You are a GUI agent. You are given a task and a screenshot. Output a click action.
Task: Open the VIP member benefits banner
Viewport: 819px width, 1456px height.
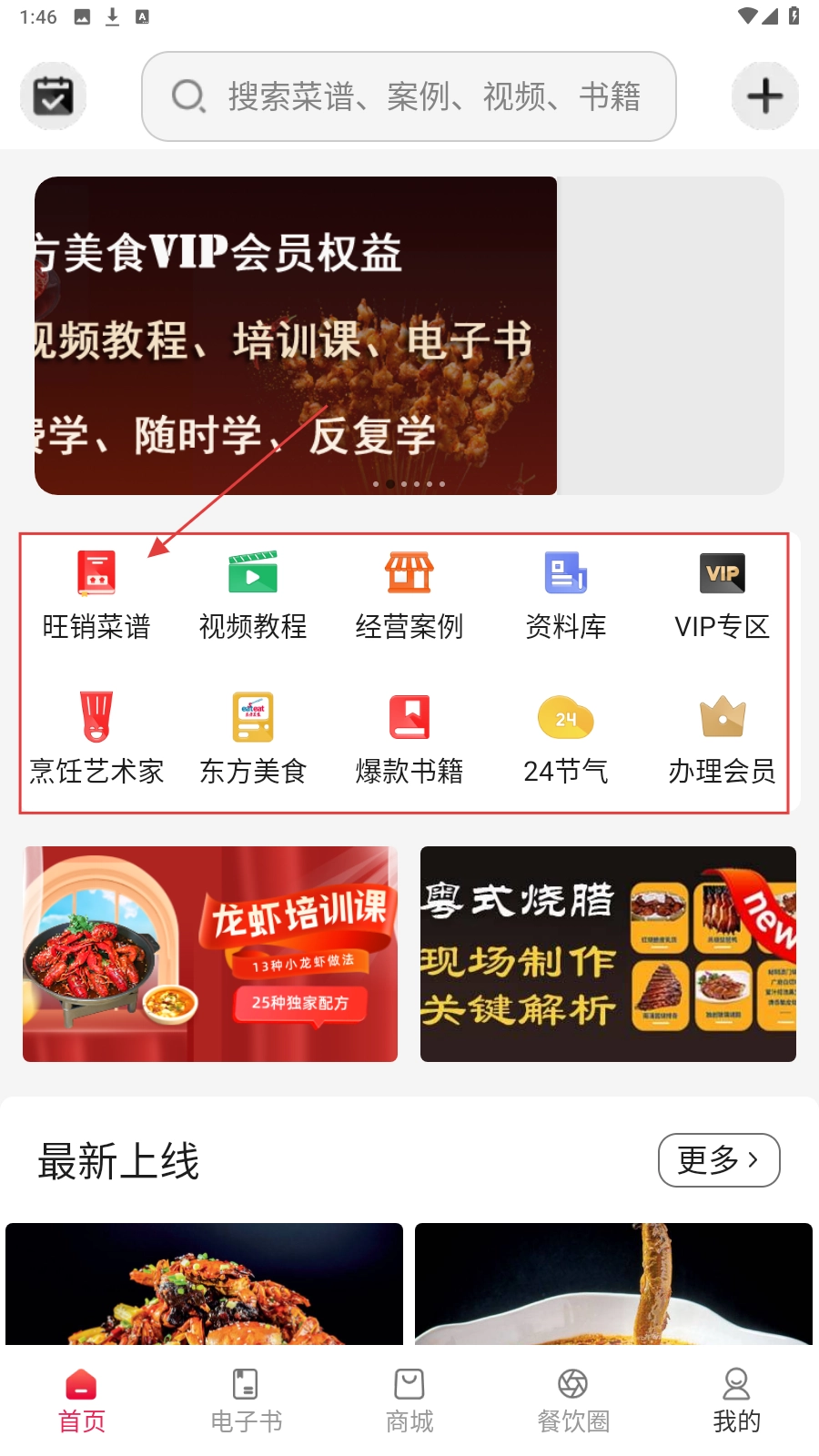296,335
